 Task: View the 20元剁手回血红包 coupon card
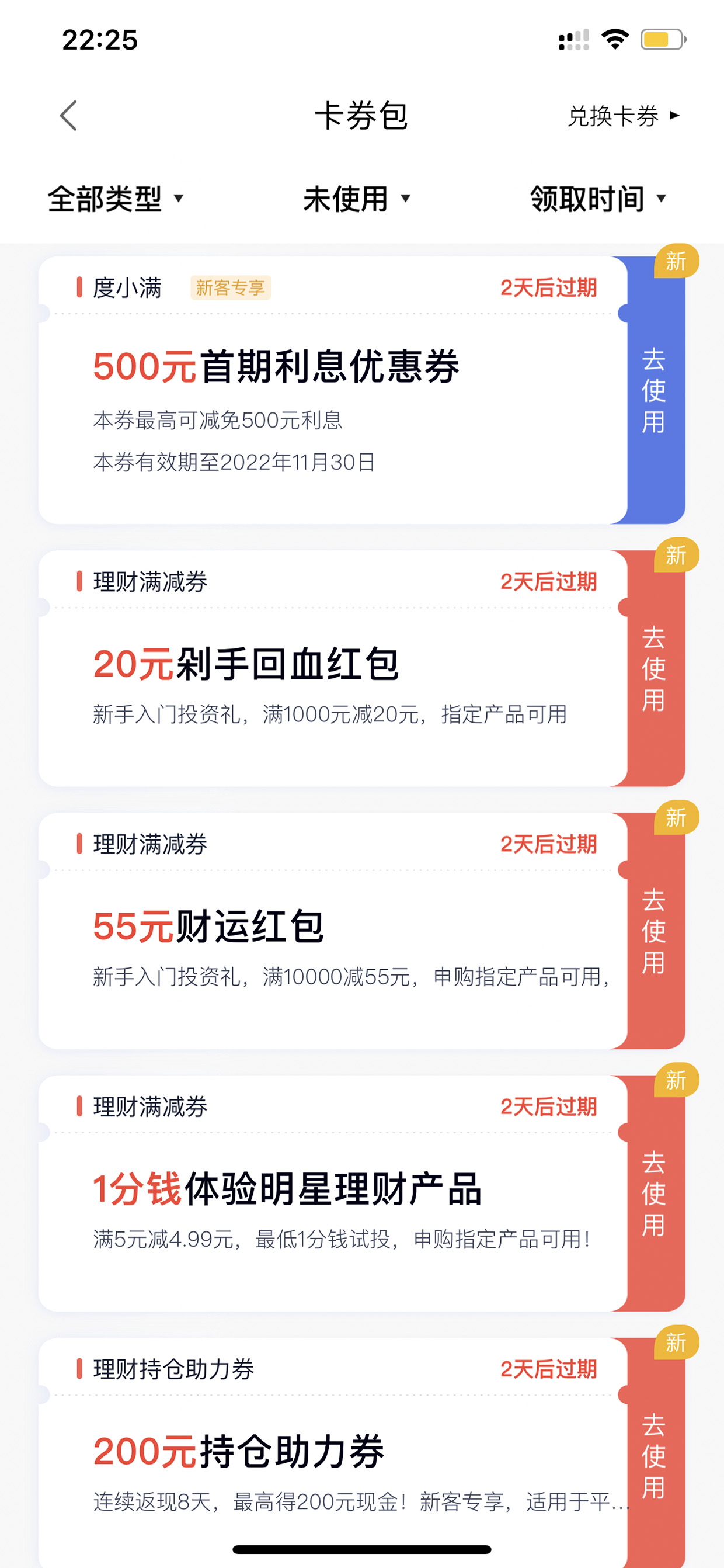333,668
